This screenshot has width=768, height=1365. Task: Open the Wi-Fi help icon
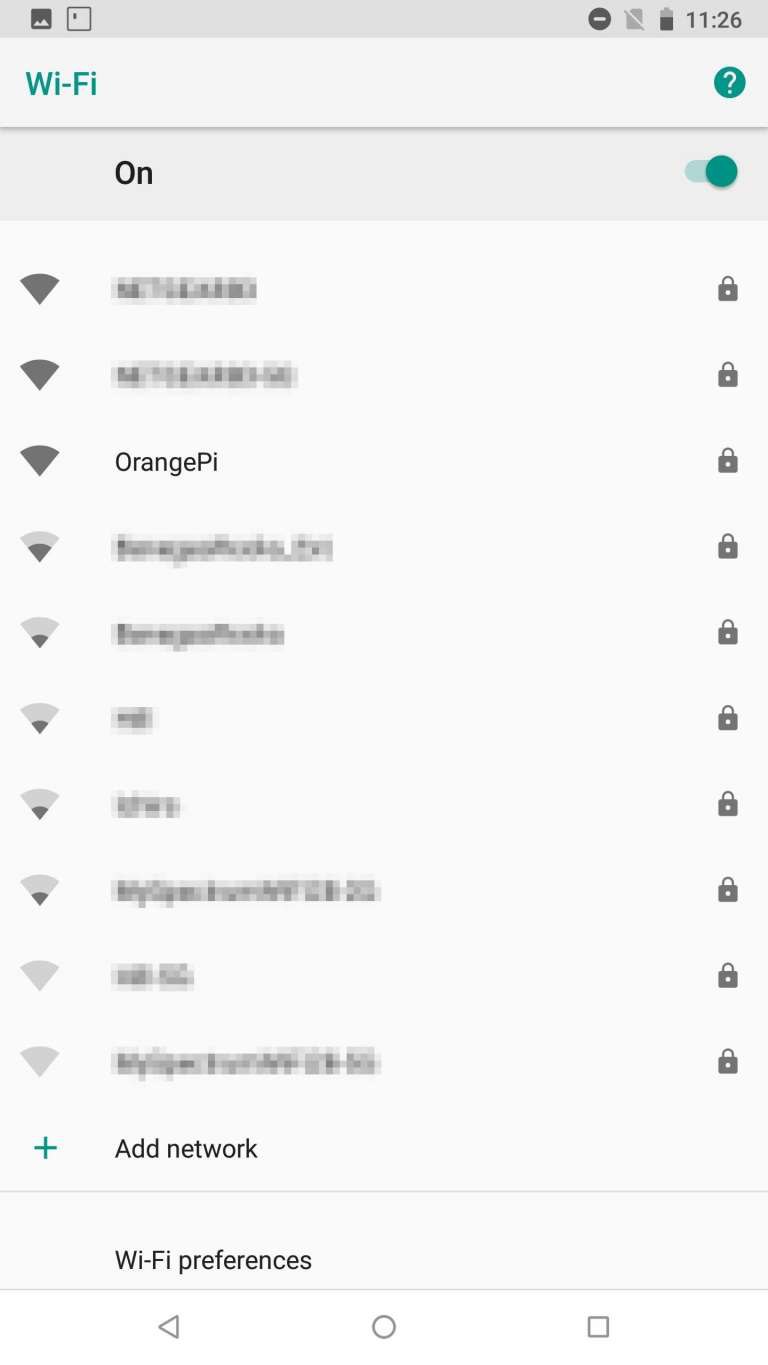coord(729,83)
